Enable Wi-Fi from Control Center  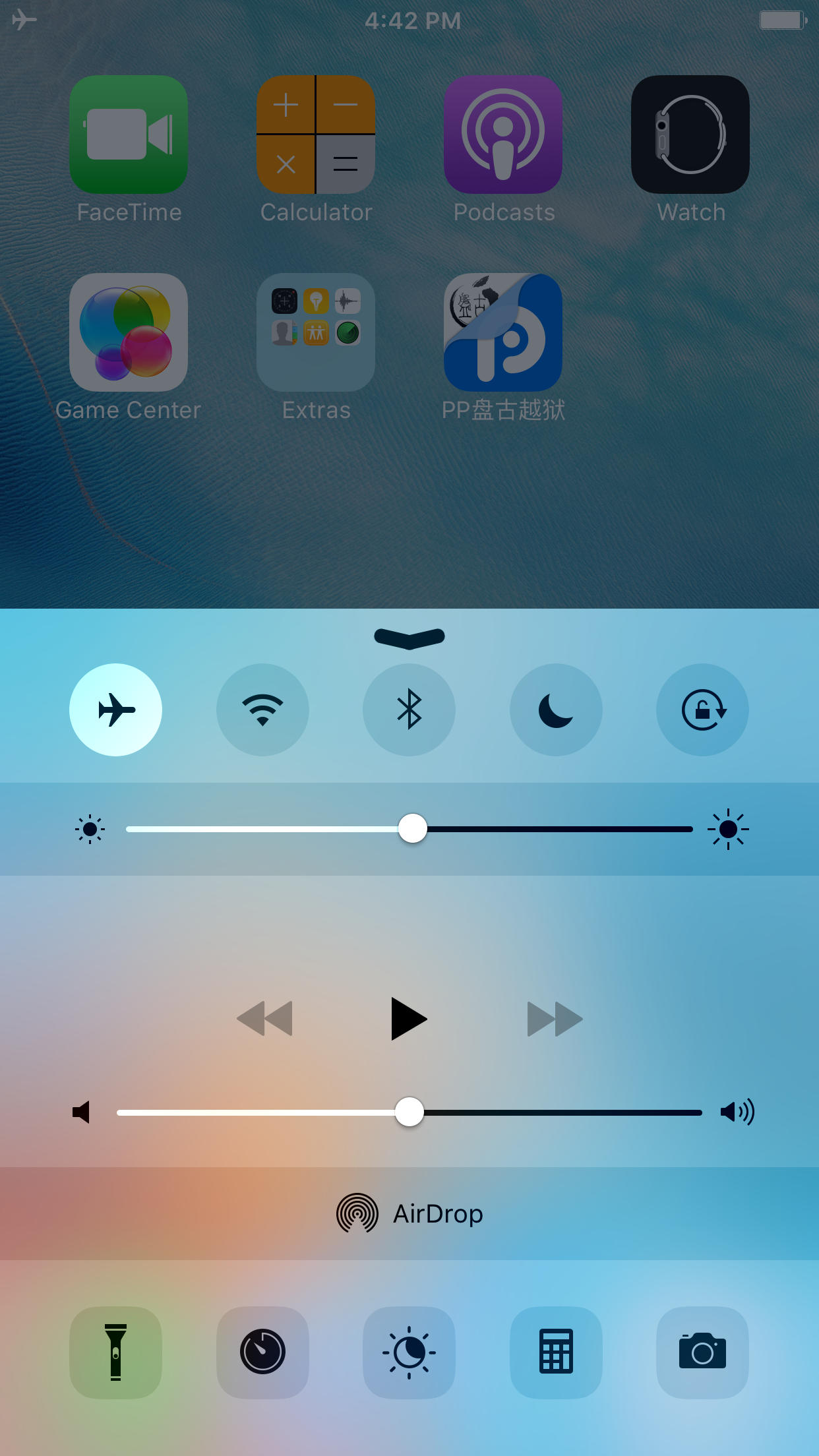click(x=262, y=710)
